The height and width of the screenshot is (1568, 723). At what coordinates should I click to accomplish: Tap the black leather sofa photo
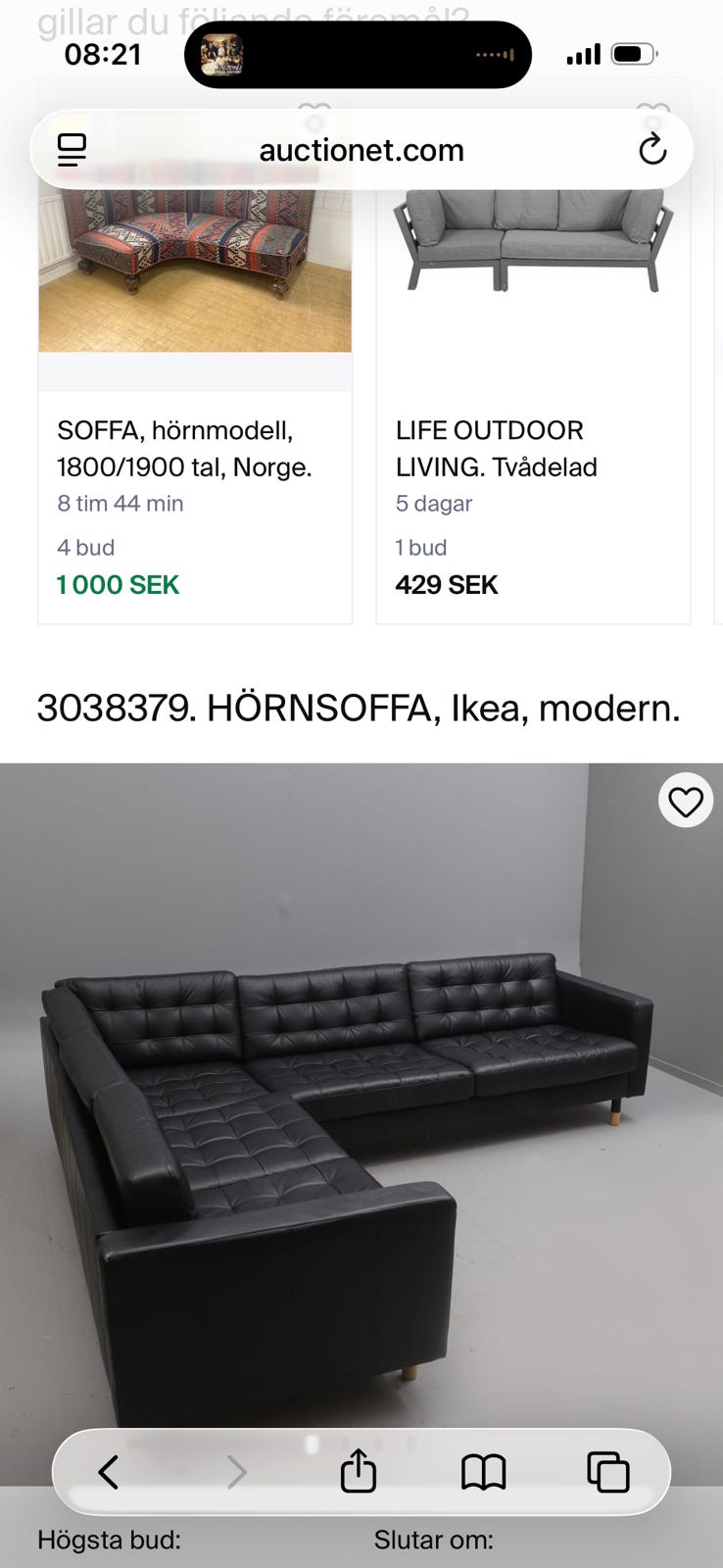point(361,1098)
